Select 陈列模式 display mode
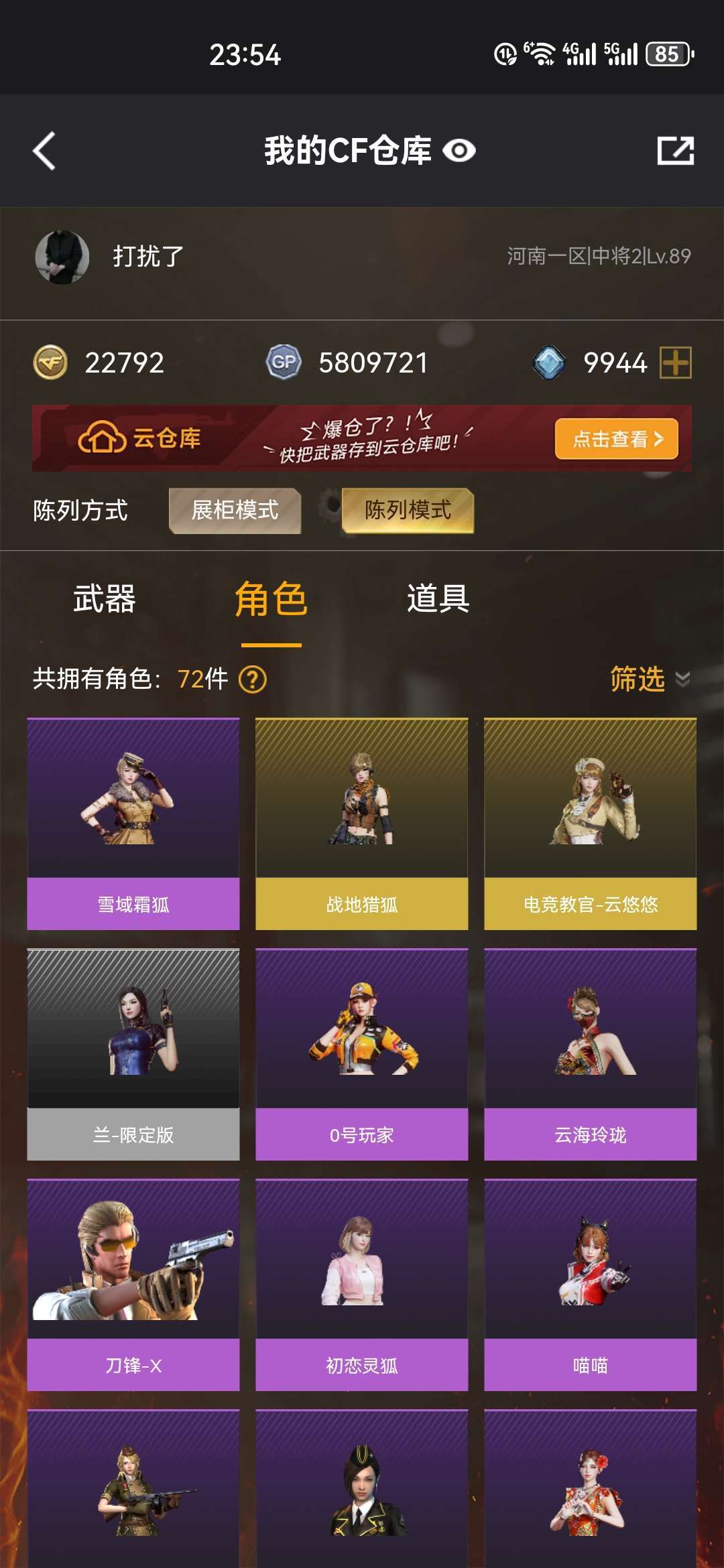Image resolution: width=724 pixels, height=1568 pixels. [408, 511]
